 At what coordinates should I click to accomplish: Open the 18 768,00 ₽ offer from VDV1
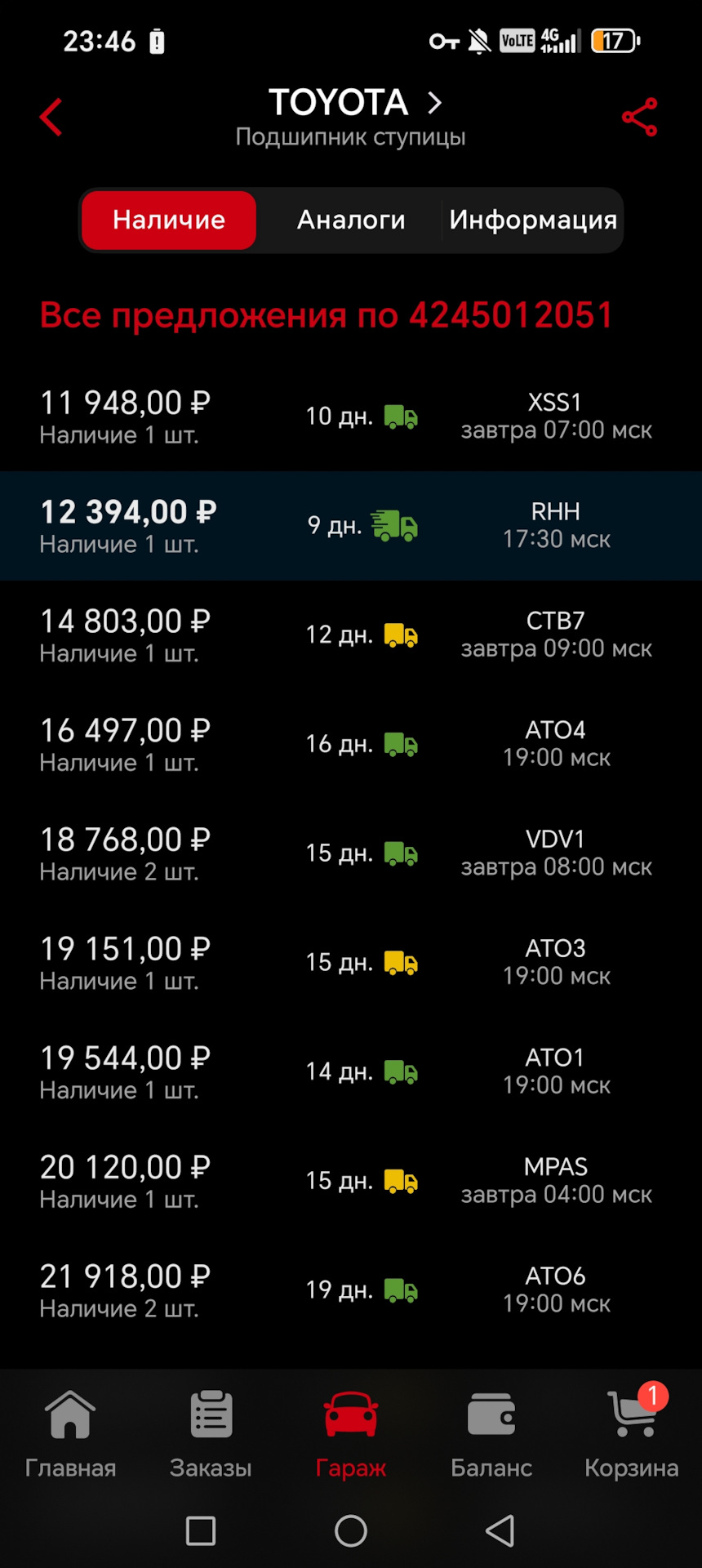tap(351, 853)
